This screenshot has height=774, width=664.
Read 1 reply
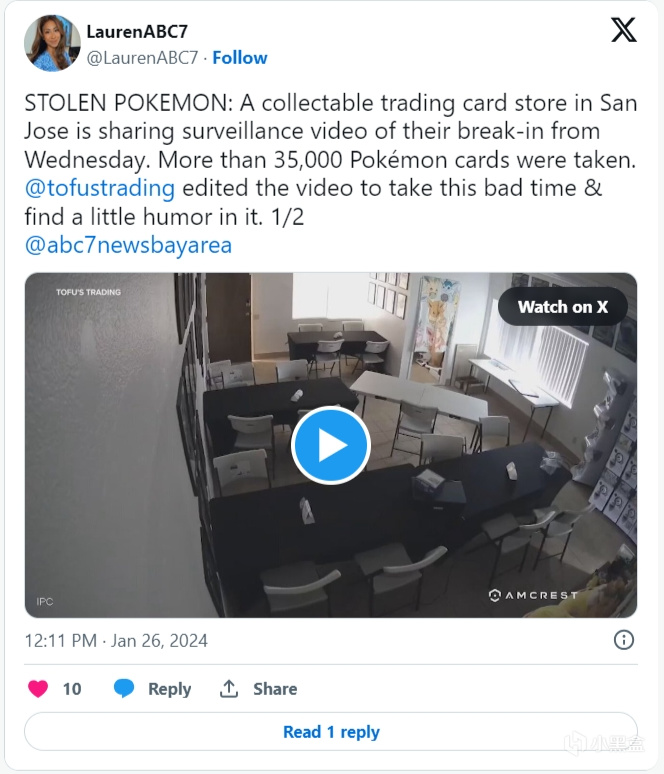tap(331, 732)
